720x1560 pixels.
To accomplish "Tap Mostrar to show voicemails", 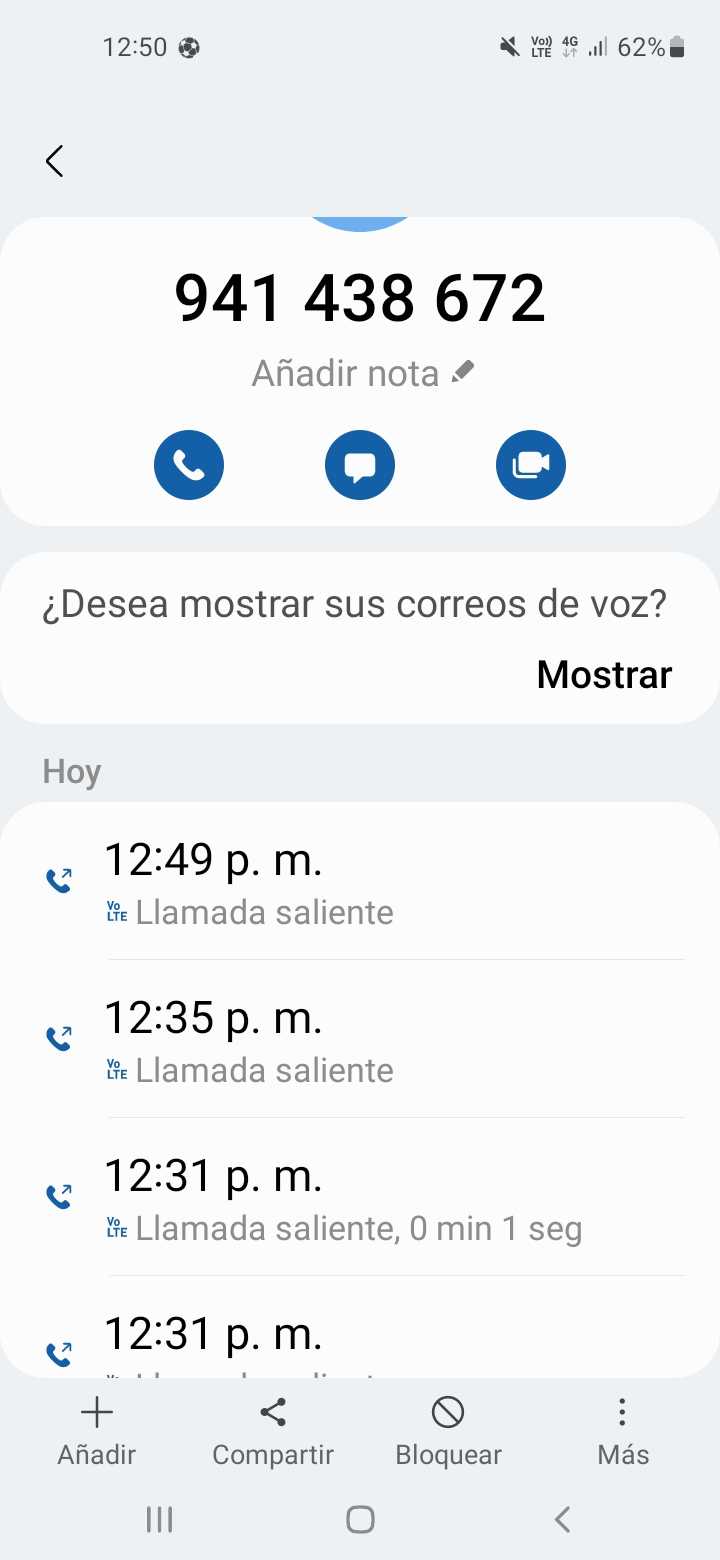I will pos(604,675).
